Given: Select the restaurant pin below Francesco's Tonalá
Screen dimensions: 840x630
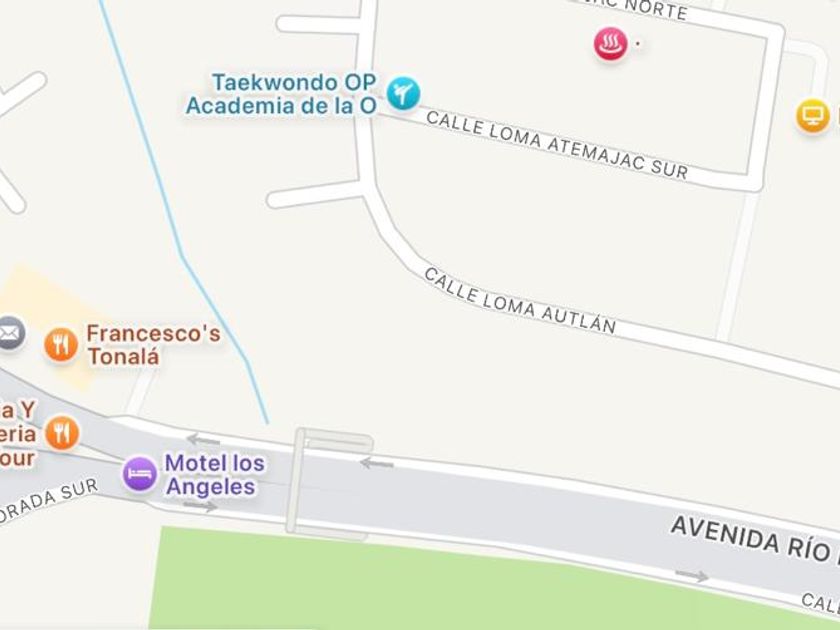Looking at the screenshot, I should (x=62, y=433).
